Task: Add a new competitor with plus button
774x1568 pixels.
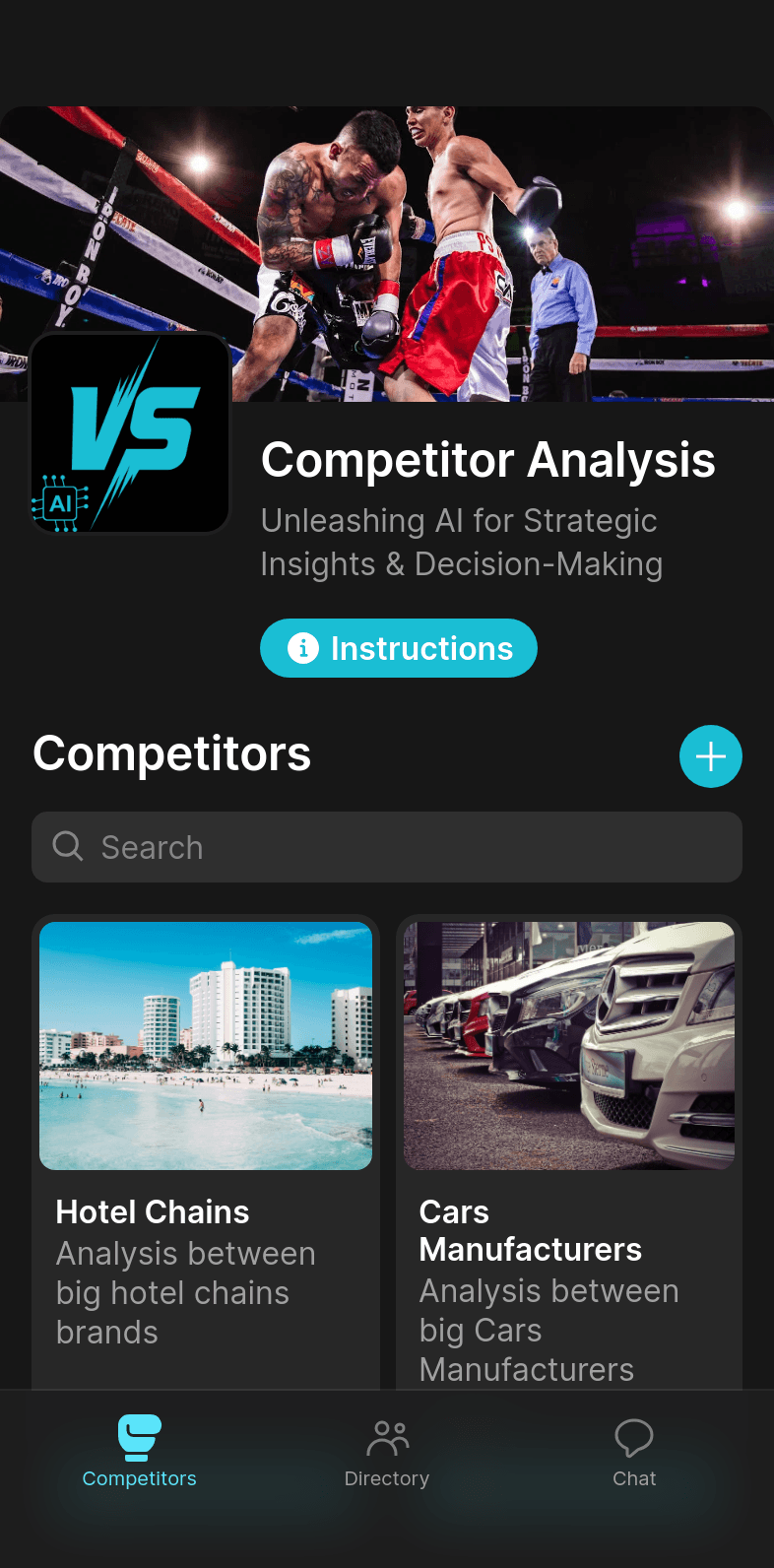Action: (711, 756)
